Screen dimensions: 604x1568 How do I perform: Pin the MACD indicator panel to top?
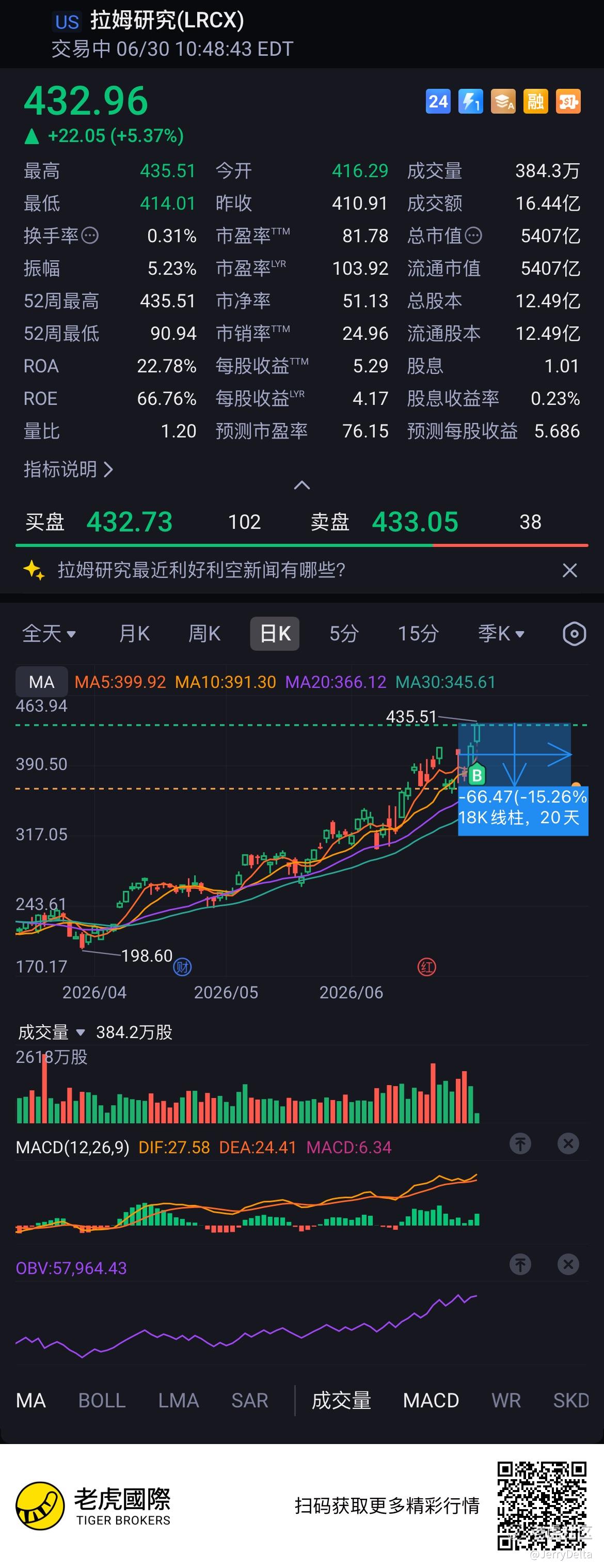click(520, 1144)
